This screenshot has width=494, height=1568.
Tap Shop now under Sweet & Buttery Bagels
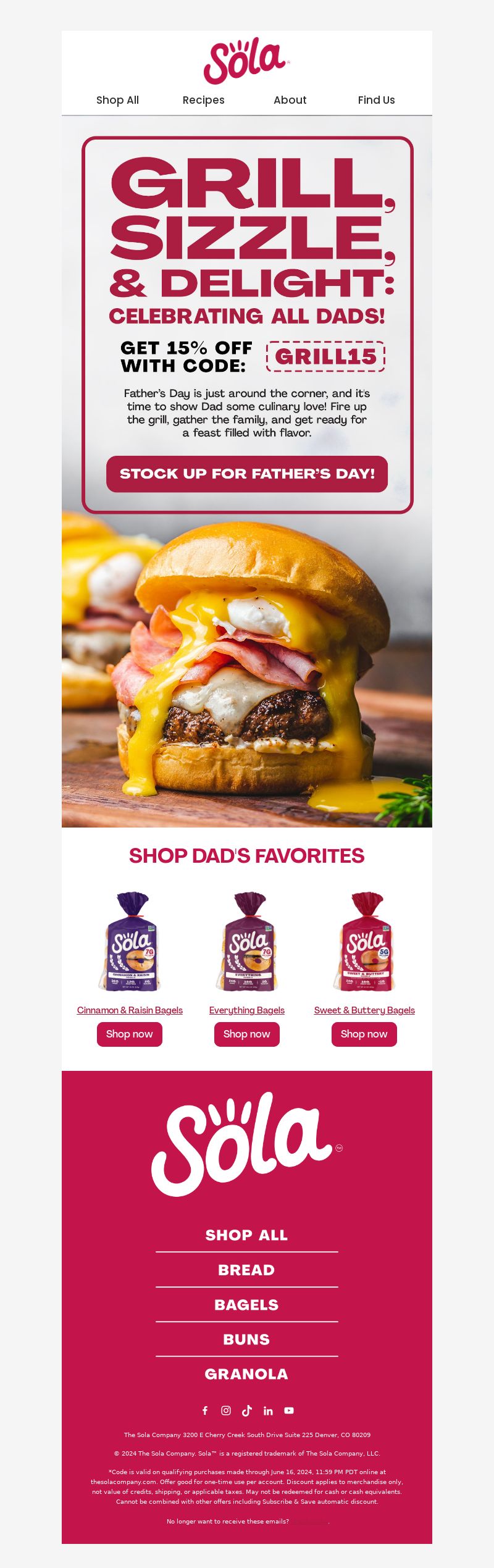pos(364,1034)
